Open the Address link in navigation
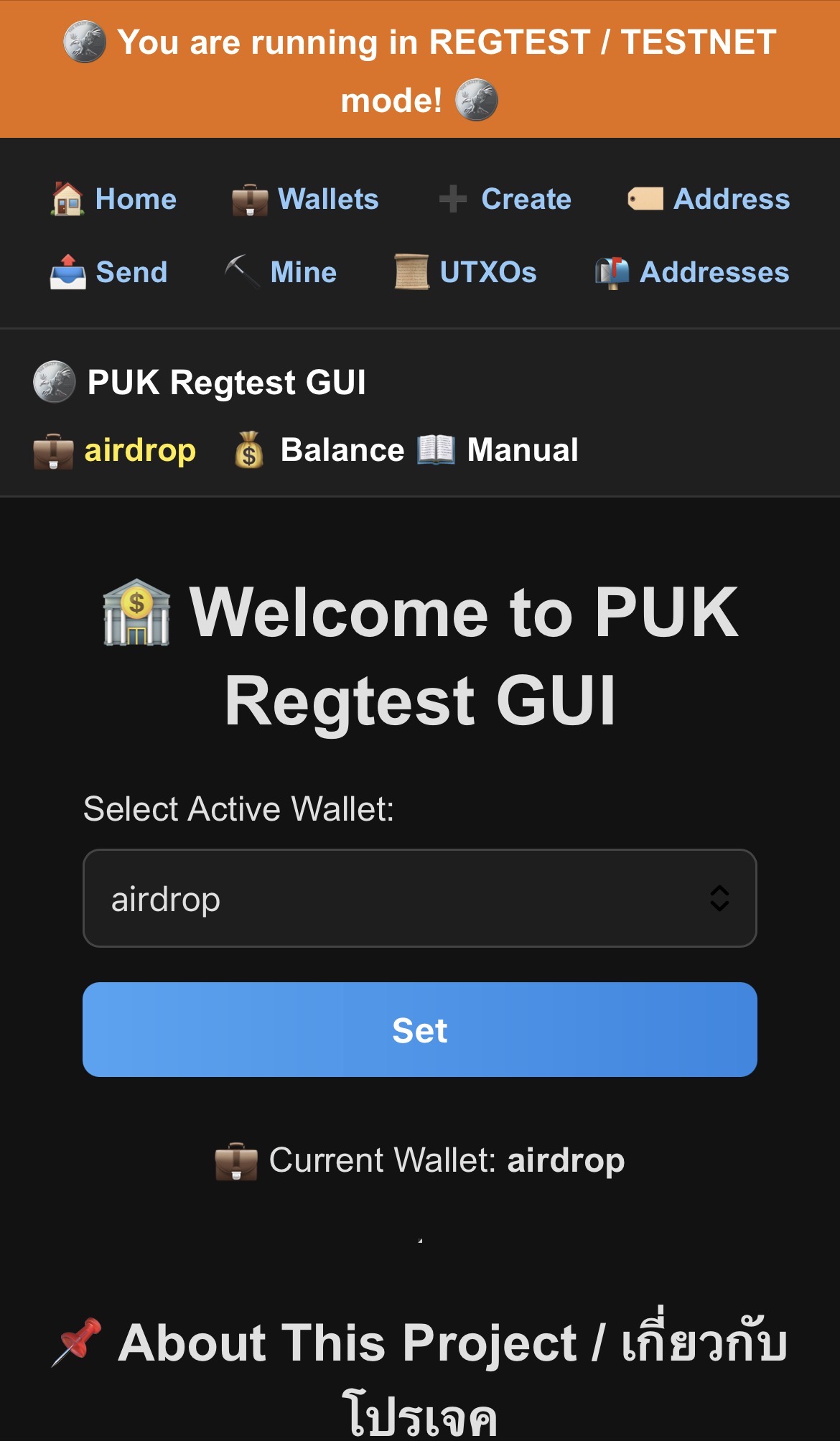 pos(731,199)
